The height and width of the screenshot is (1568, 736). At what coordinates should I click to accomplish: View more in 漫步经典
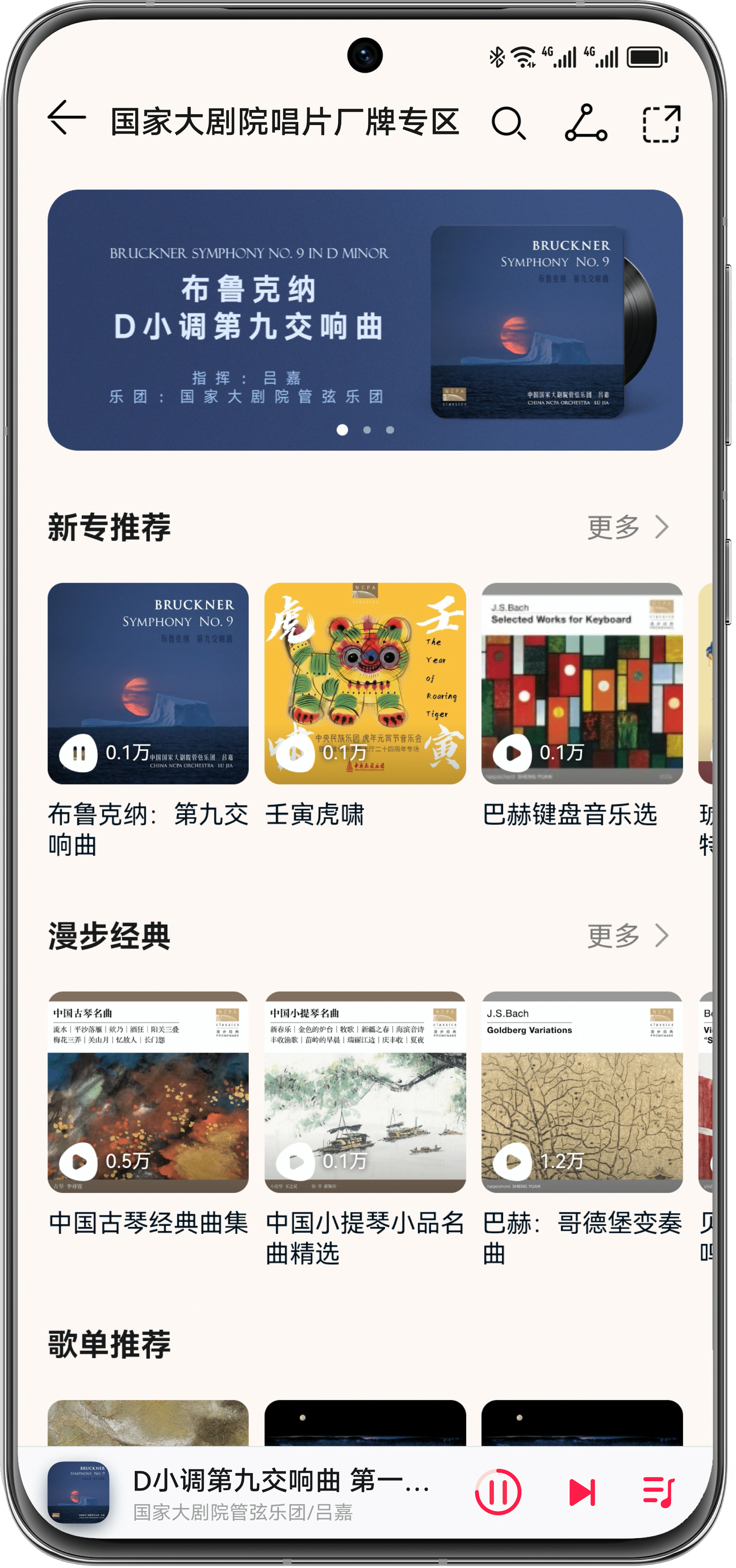pyautogui.click(x=628, y=935)
